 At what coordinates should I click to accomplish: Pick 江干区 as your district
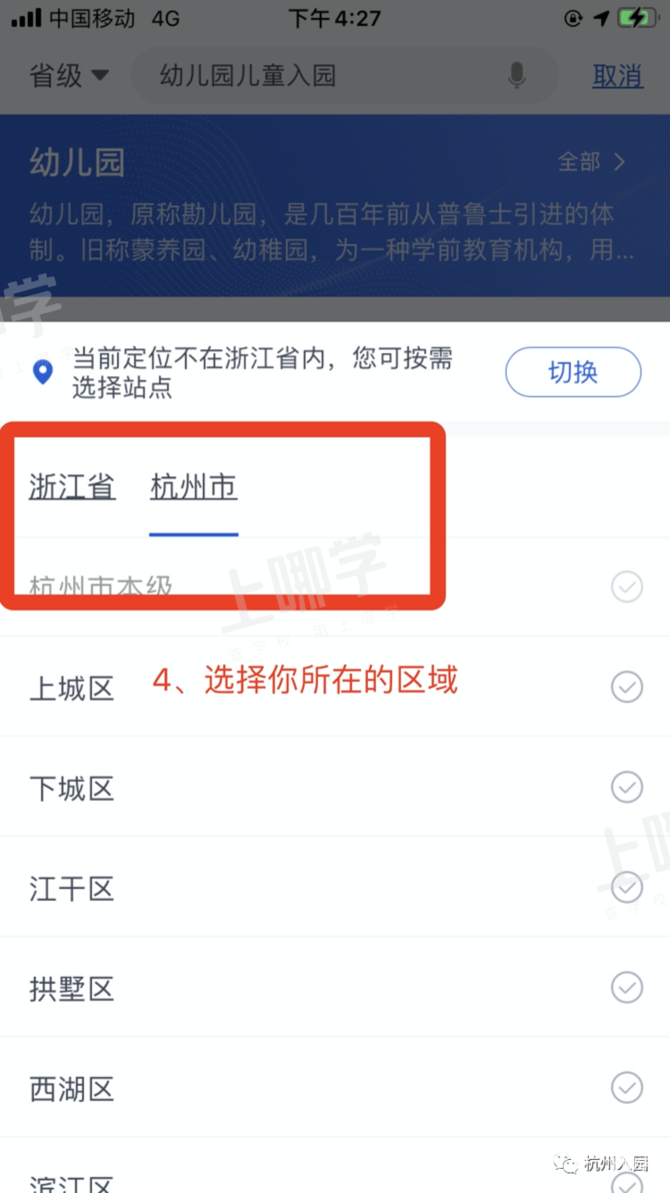(x=335, y=887)
